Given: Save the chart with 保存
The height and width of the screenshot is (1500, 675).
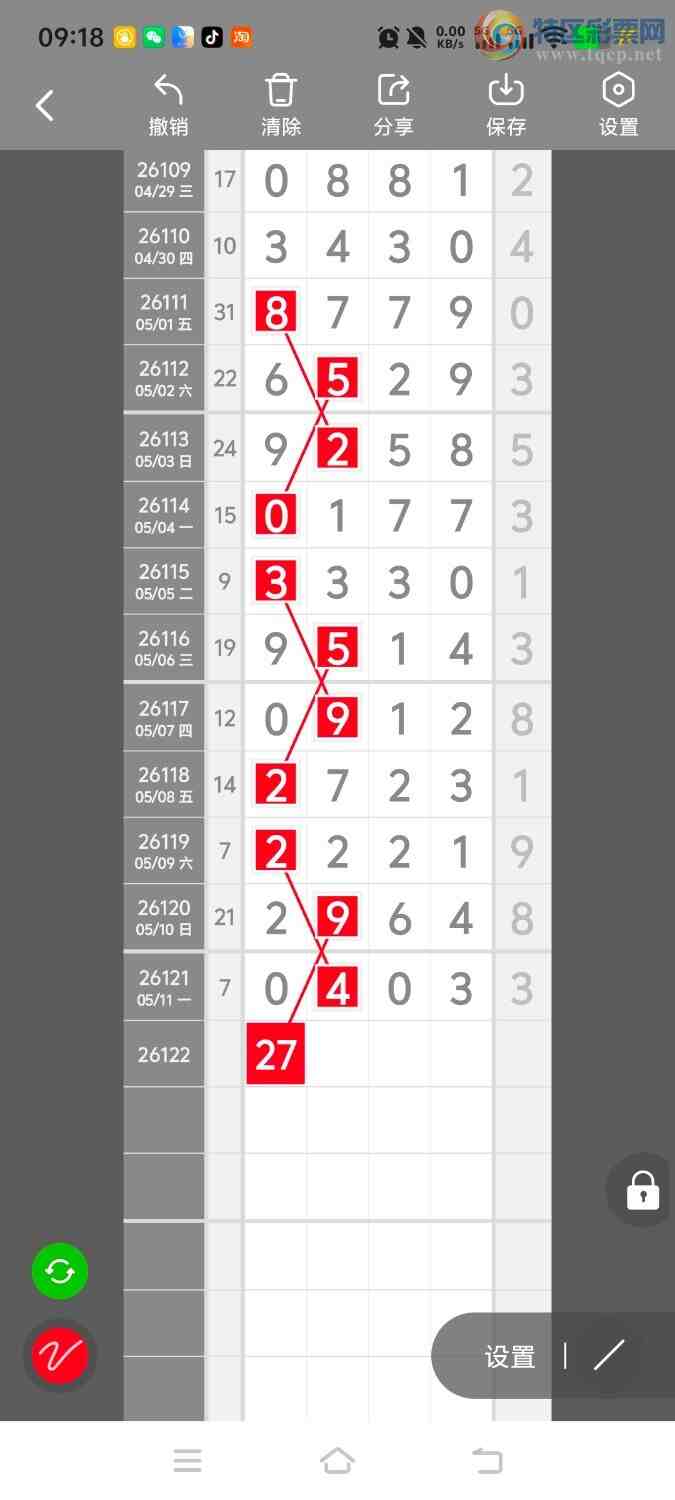Looking at the screenshot, I should pos(506,105).
